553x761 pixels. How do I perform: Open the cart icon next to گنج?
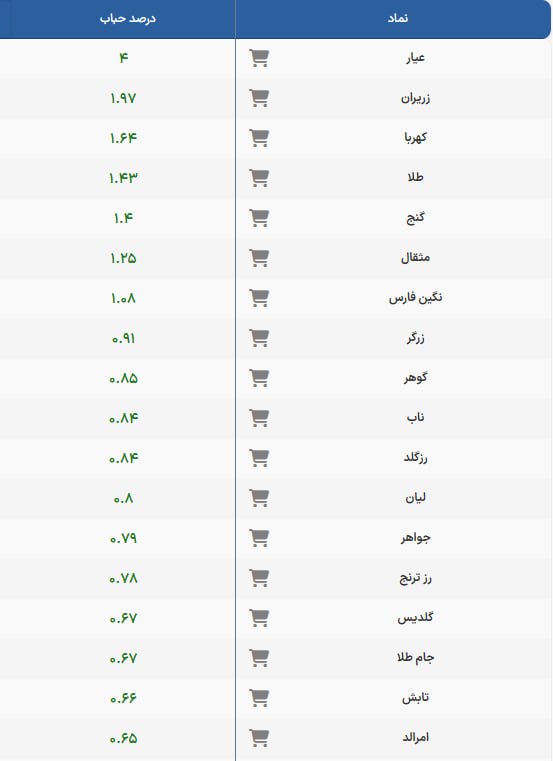pyautogui.click(x=259, y=218)
